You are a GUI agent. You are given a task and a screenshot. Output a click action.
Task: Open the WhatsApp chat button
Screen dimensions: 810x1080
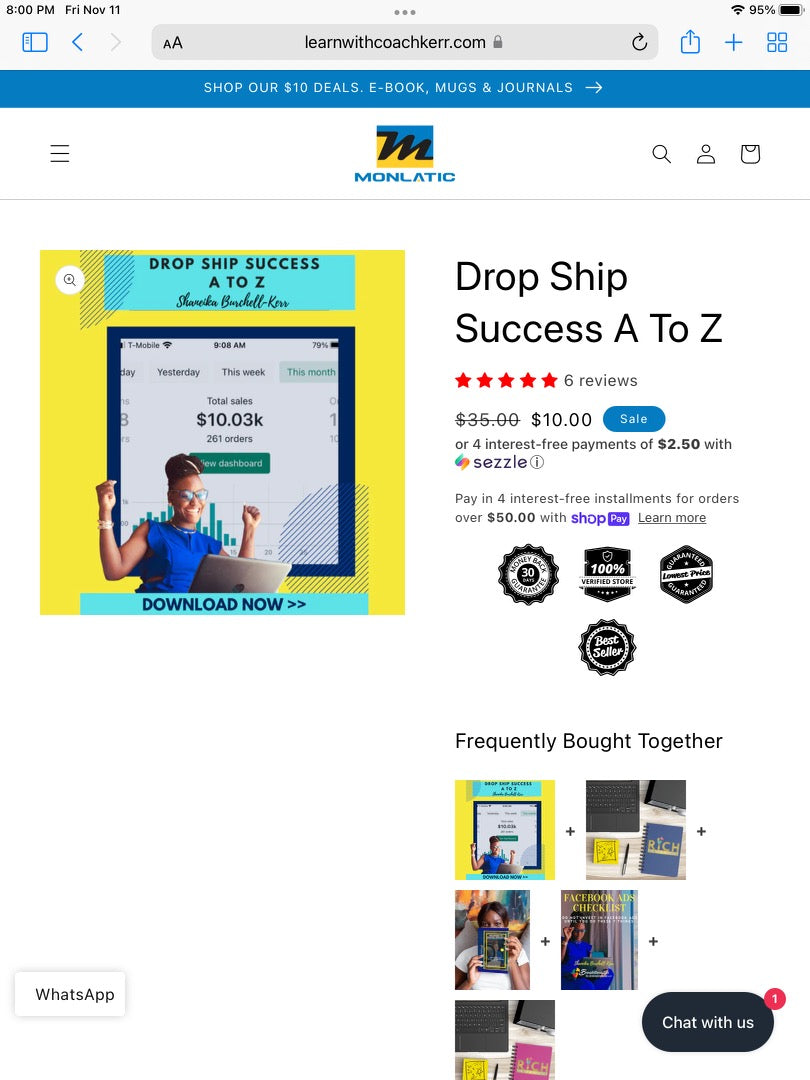click(x=70, y=994)
